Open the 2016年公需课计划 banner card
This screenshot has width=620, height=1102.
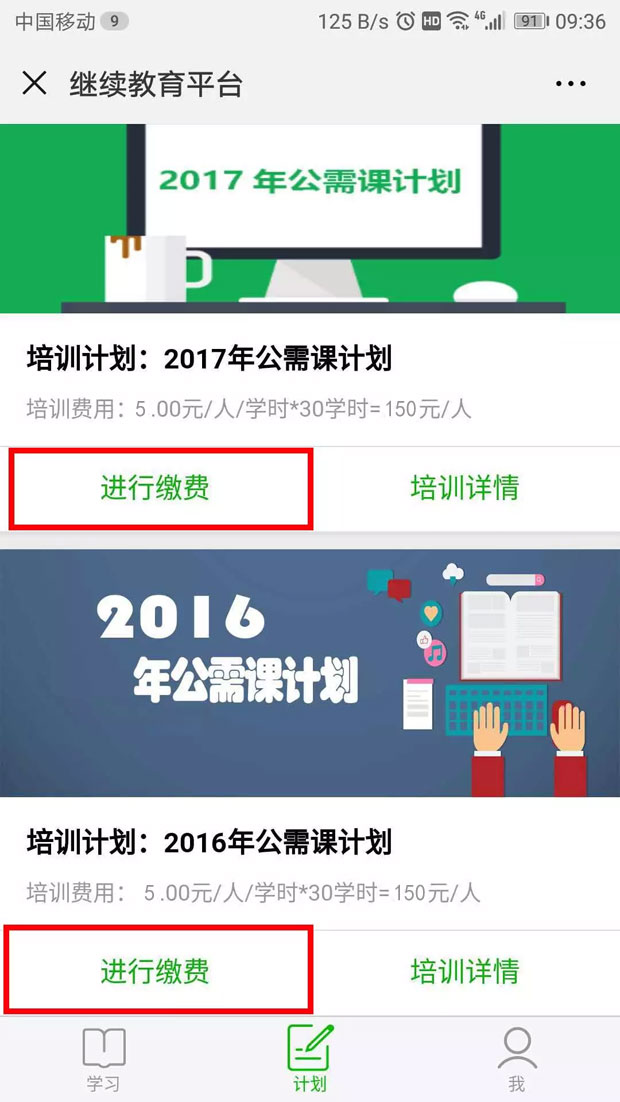pyautogui.click(x=310, y=672)
